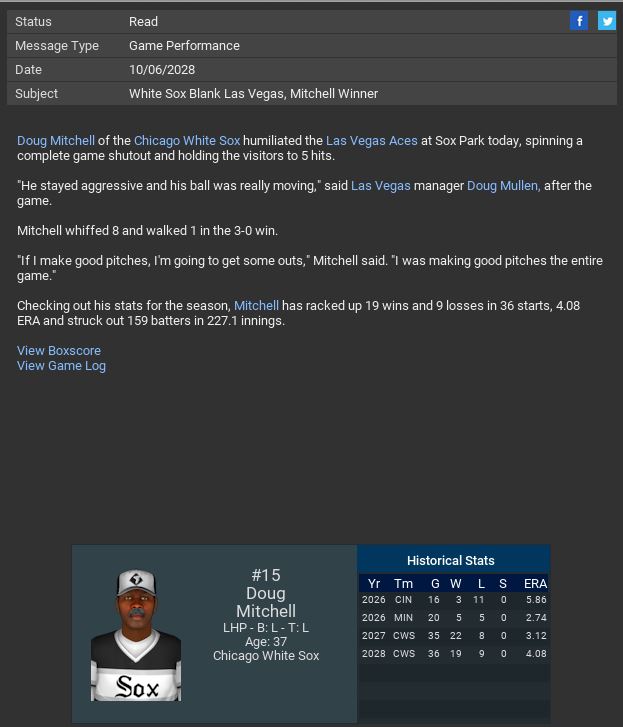This screenshot has width=623, height=727.
Task: Open Doug Mitchell's player page link
Action: pos(56,141)
